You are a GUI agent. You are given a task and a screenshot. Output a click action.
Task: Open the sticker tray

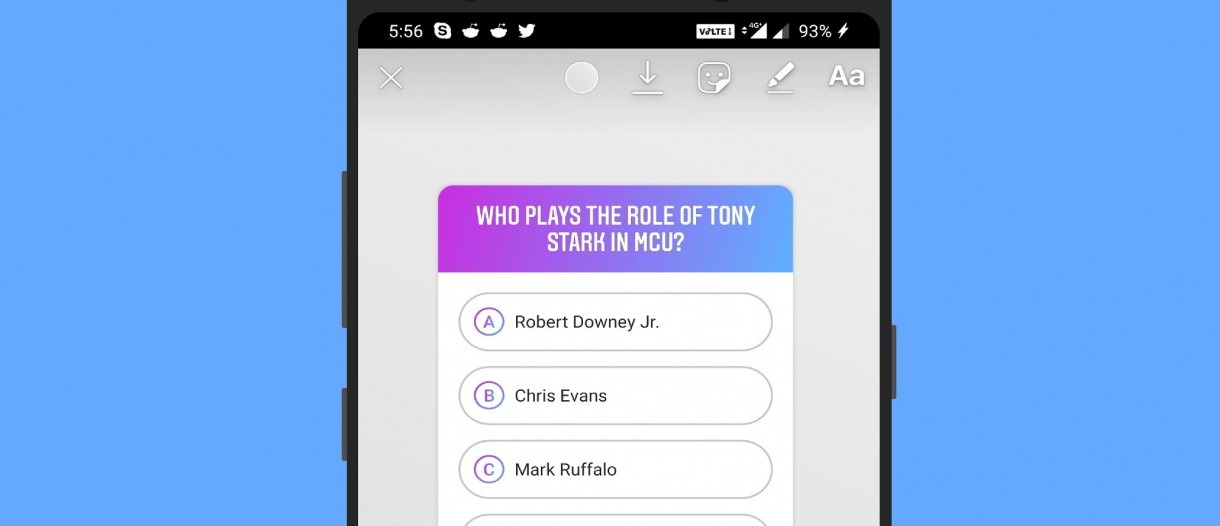click(714, 78)
